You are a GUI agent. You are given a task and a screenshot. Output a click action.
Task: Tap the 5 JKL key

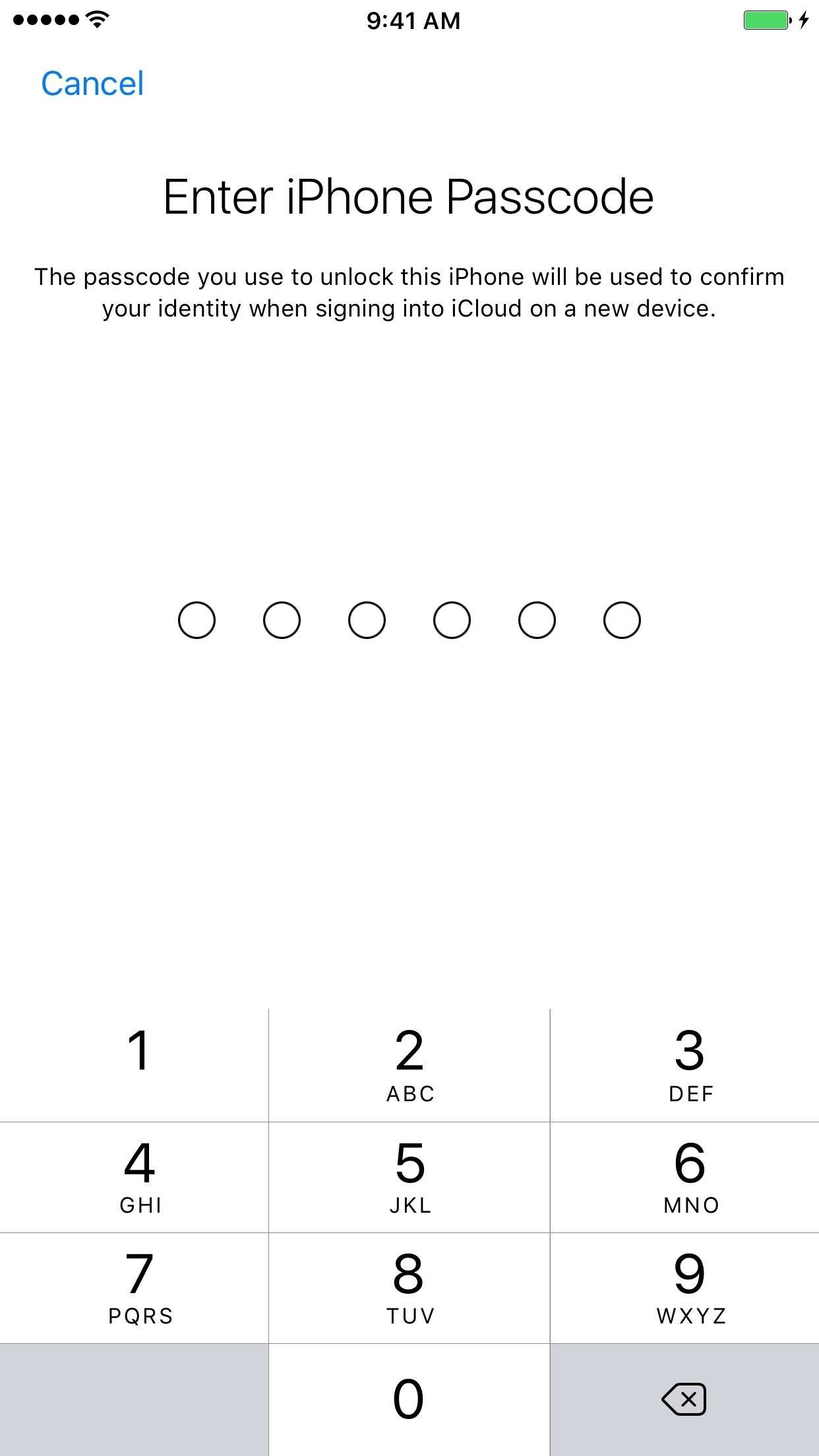(409, 1177)
